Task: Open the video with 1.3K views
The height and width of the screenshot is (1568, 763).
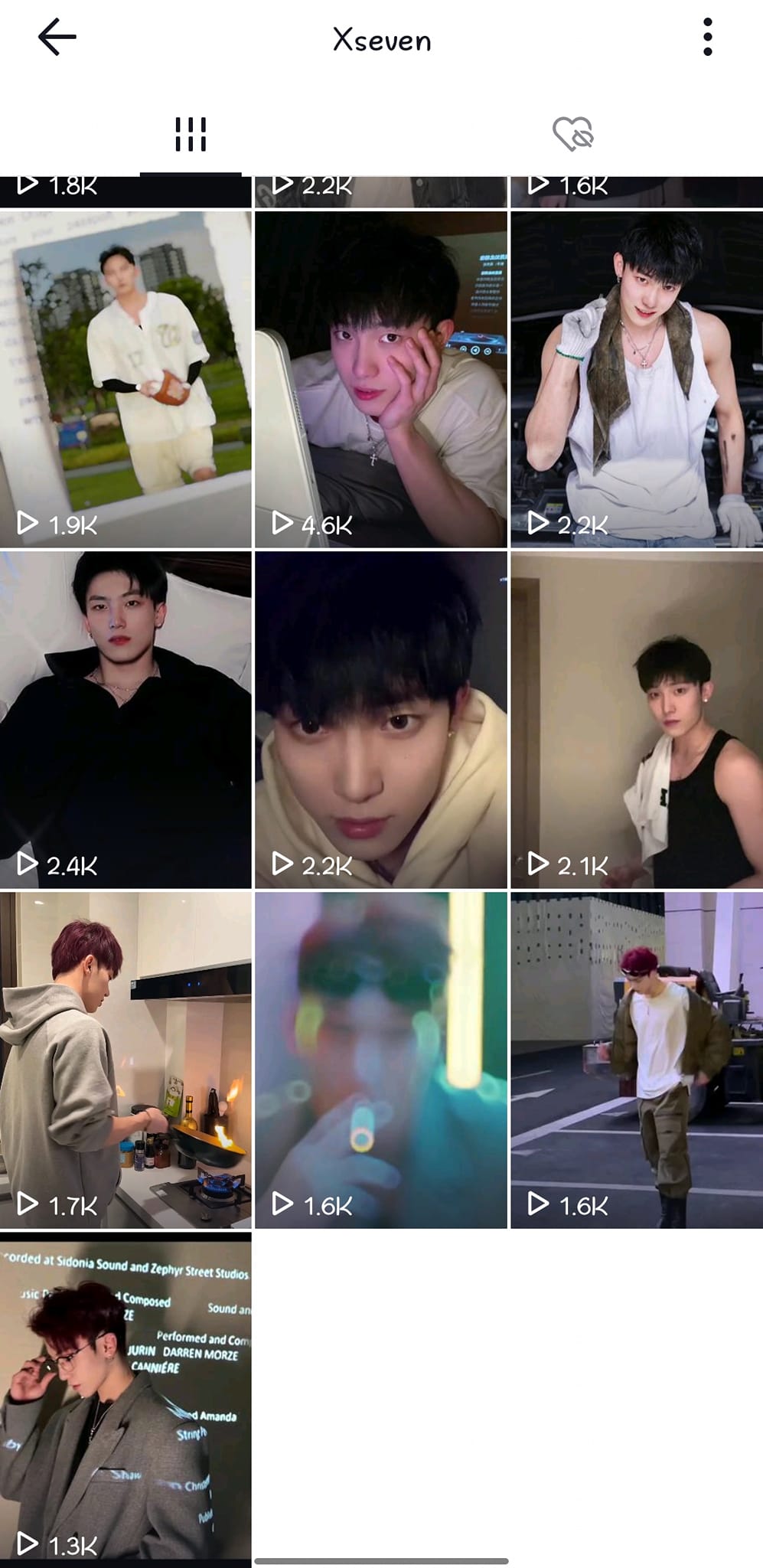Action: coord(126,1399)
